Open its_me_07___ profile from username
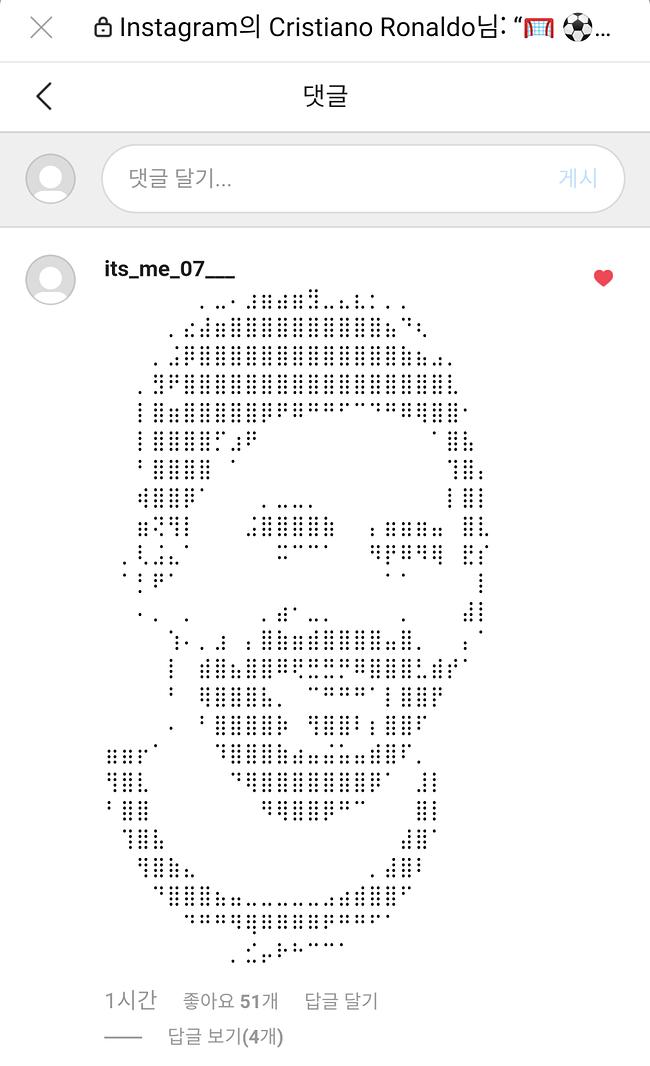The height and width of the screenshot is (1066, 650). [x=169, y=269]
